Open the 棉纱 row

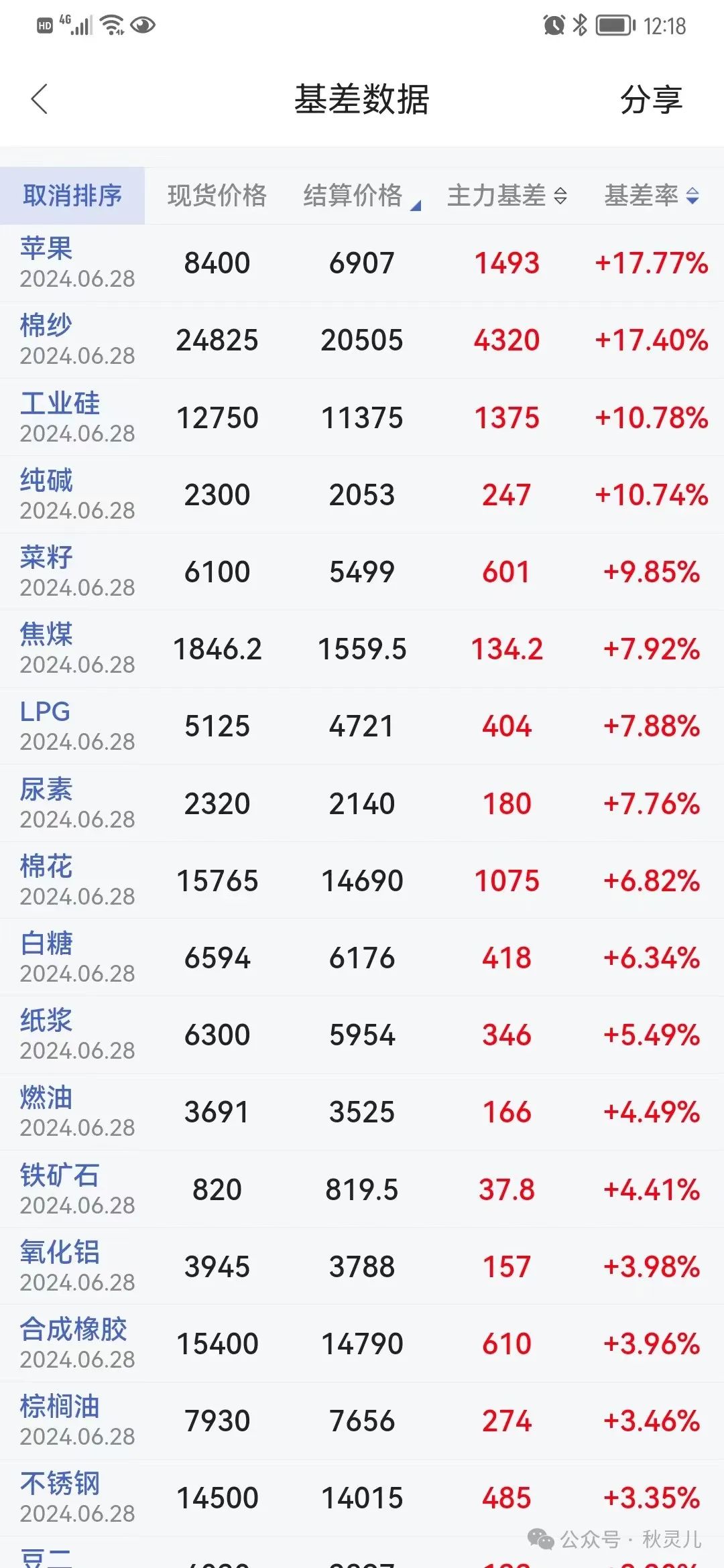[x=362, y=340]
